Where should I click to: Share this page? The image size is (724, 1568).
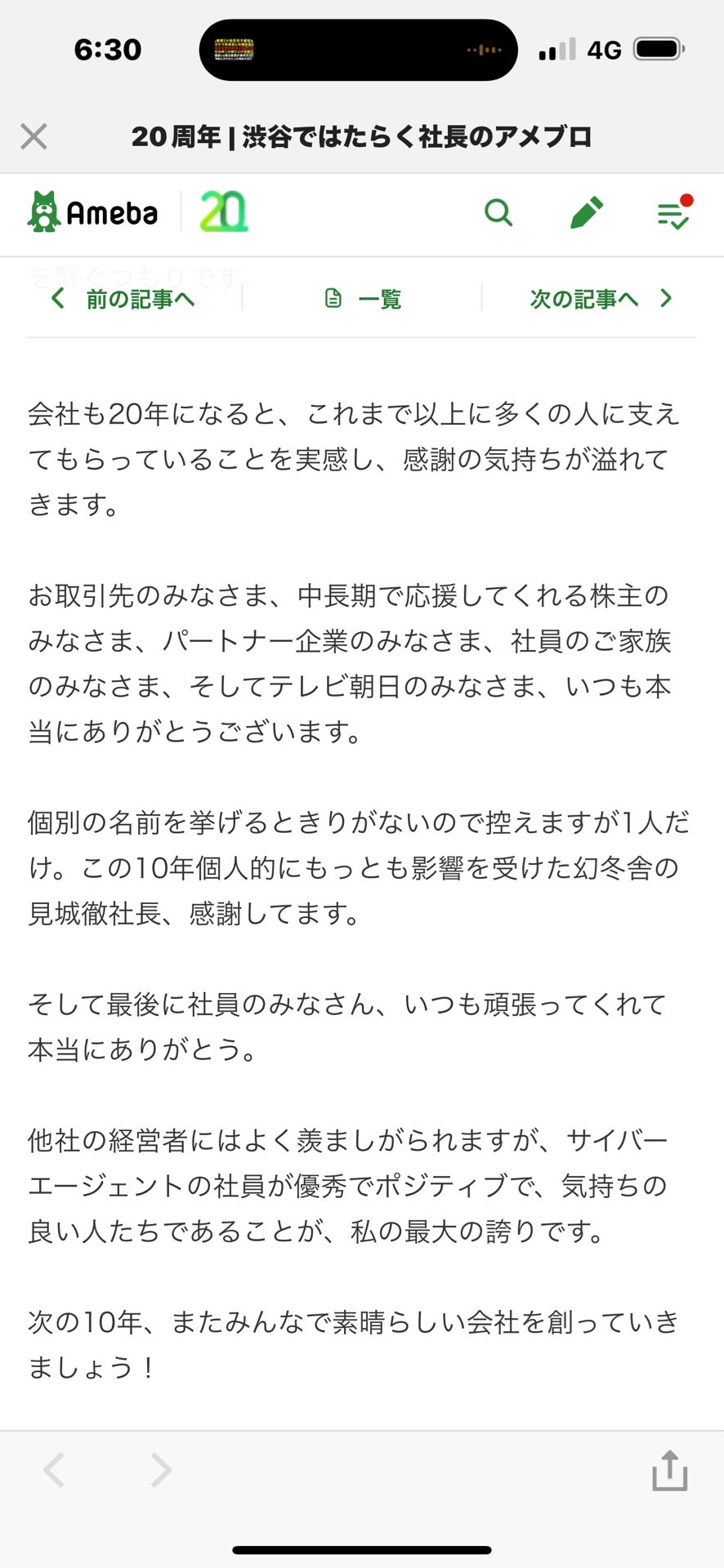pos(669,1471)
